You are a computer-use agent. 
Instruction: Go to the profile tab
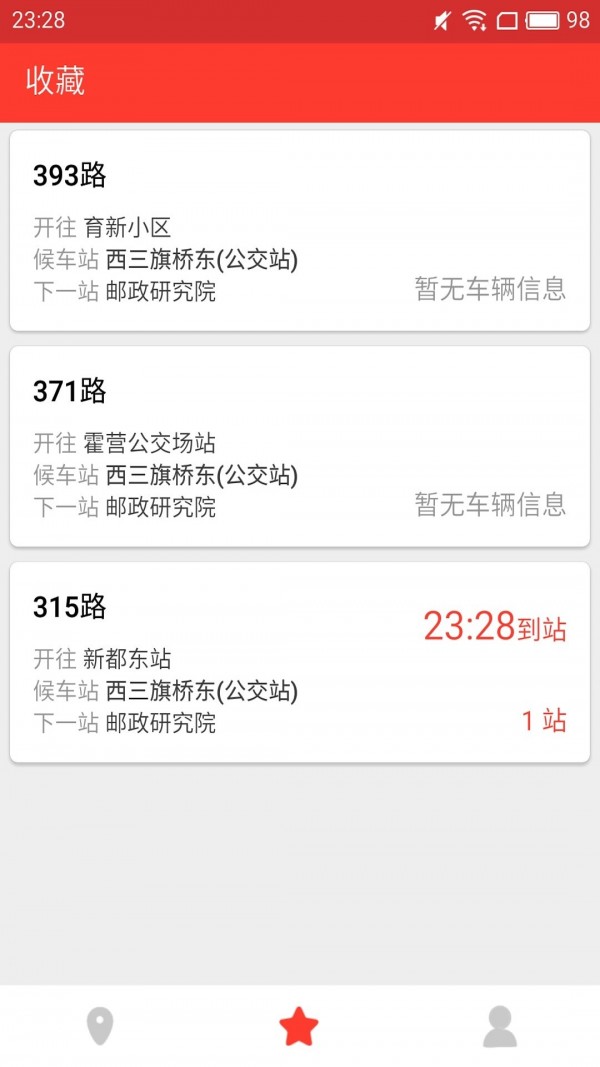(x=499, y=1026)
